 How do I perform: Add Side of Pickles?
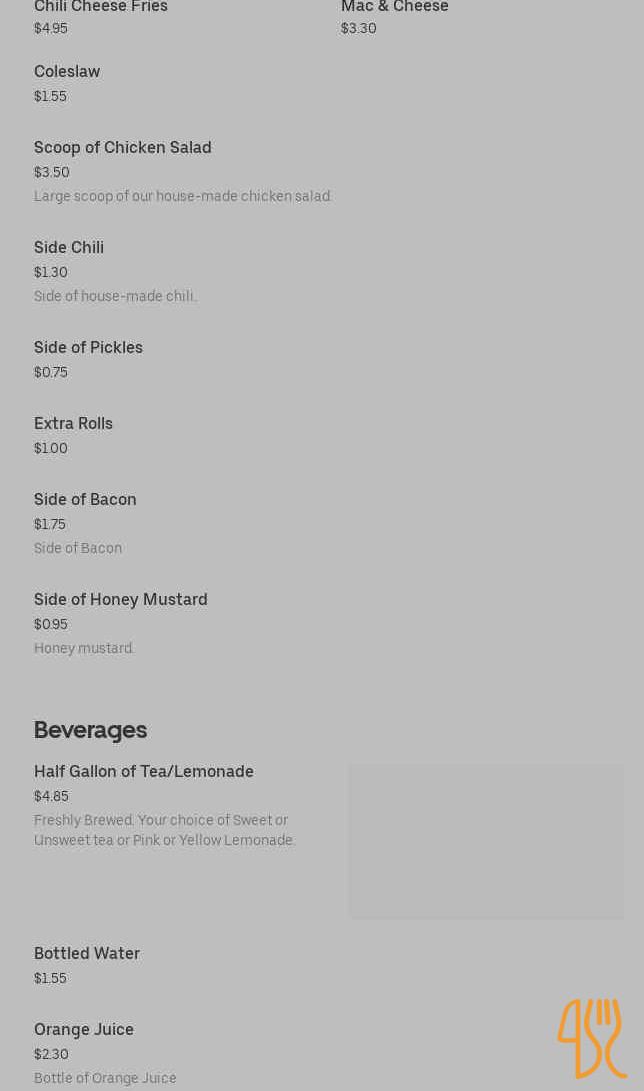(x=88, y=348)
